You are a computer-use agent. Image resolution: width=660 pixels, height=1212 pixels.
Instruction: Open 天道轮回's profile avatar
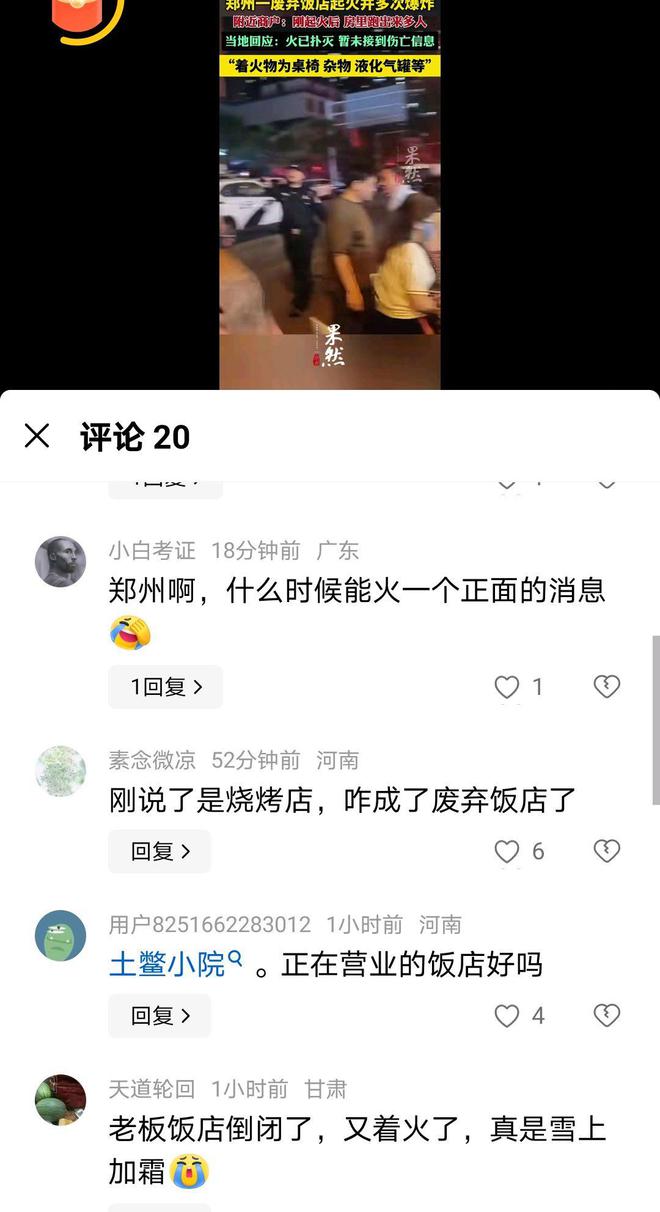[61, 1100]
